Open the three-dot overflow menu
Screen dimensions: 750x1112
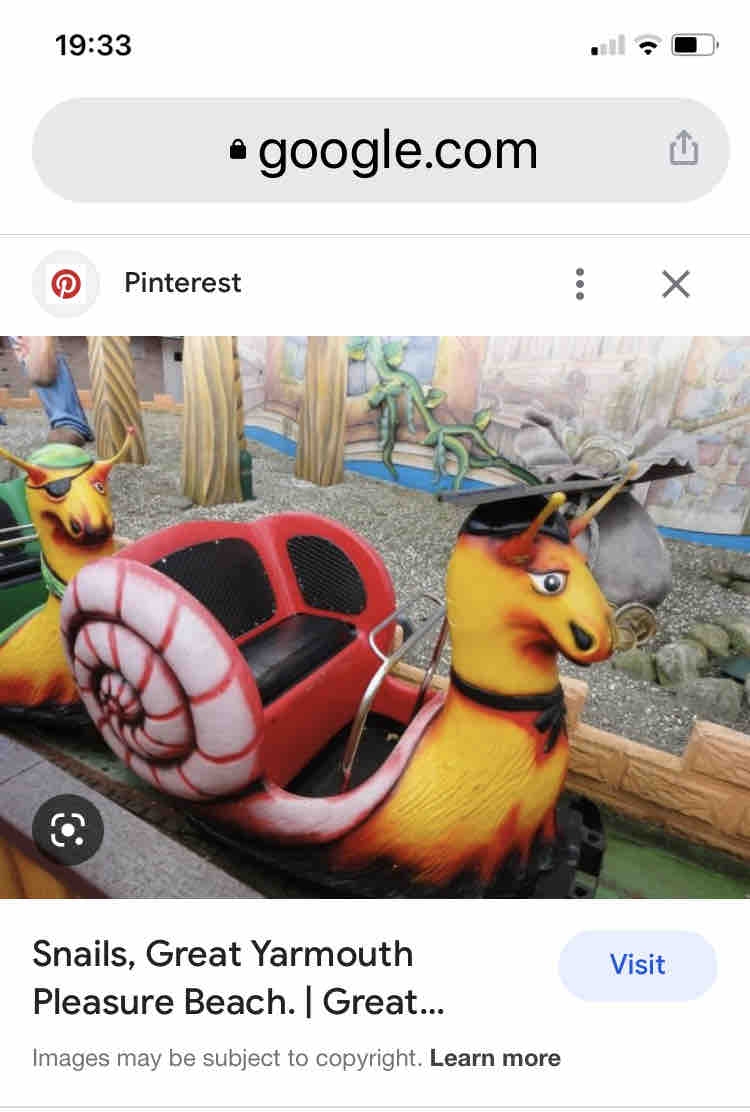[580, 284]
